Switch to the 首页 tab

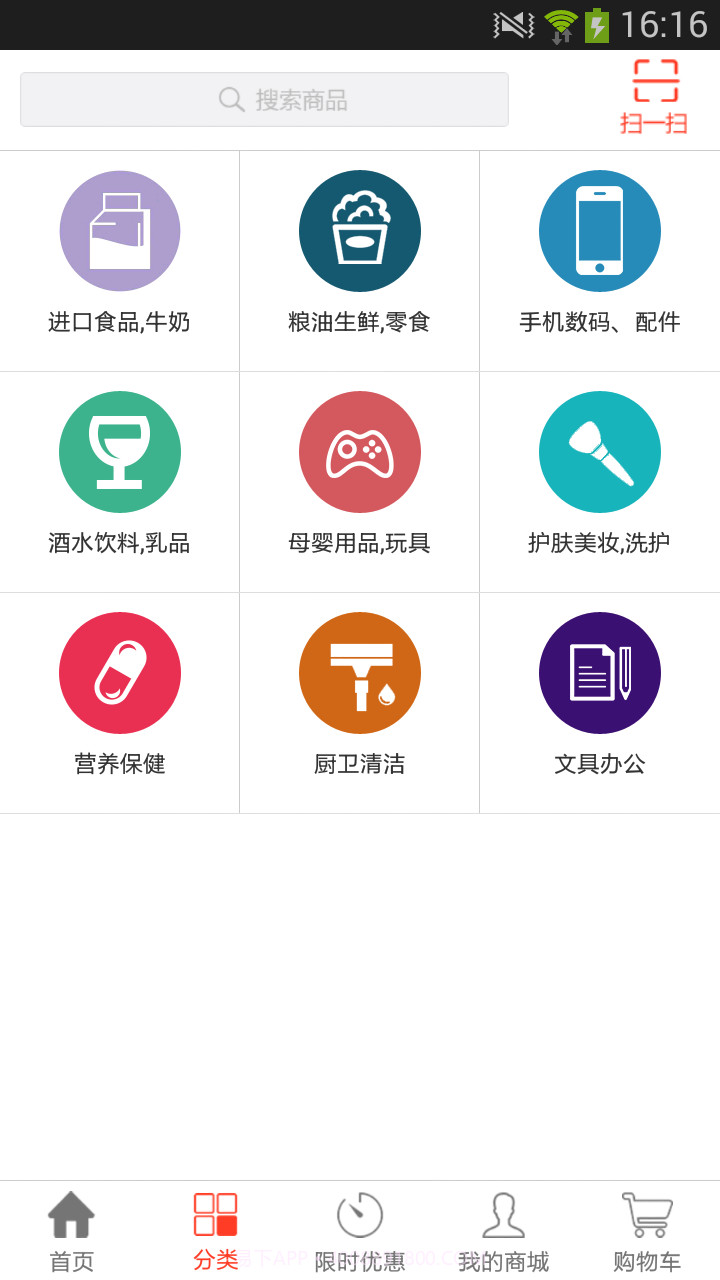(71, 1228)
